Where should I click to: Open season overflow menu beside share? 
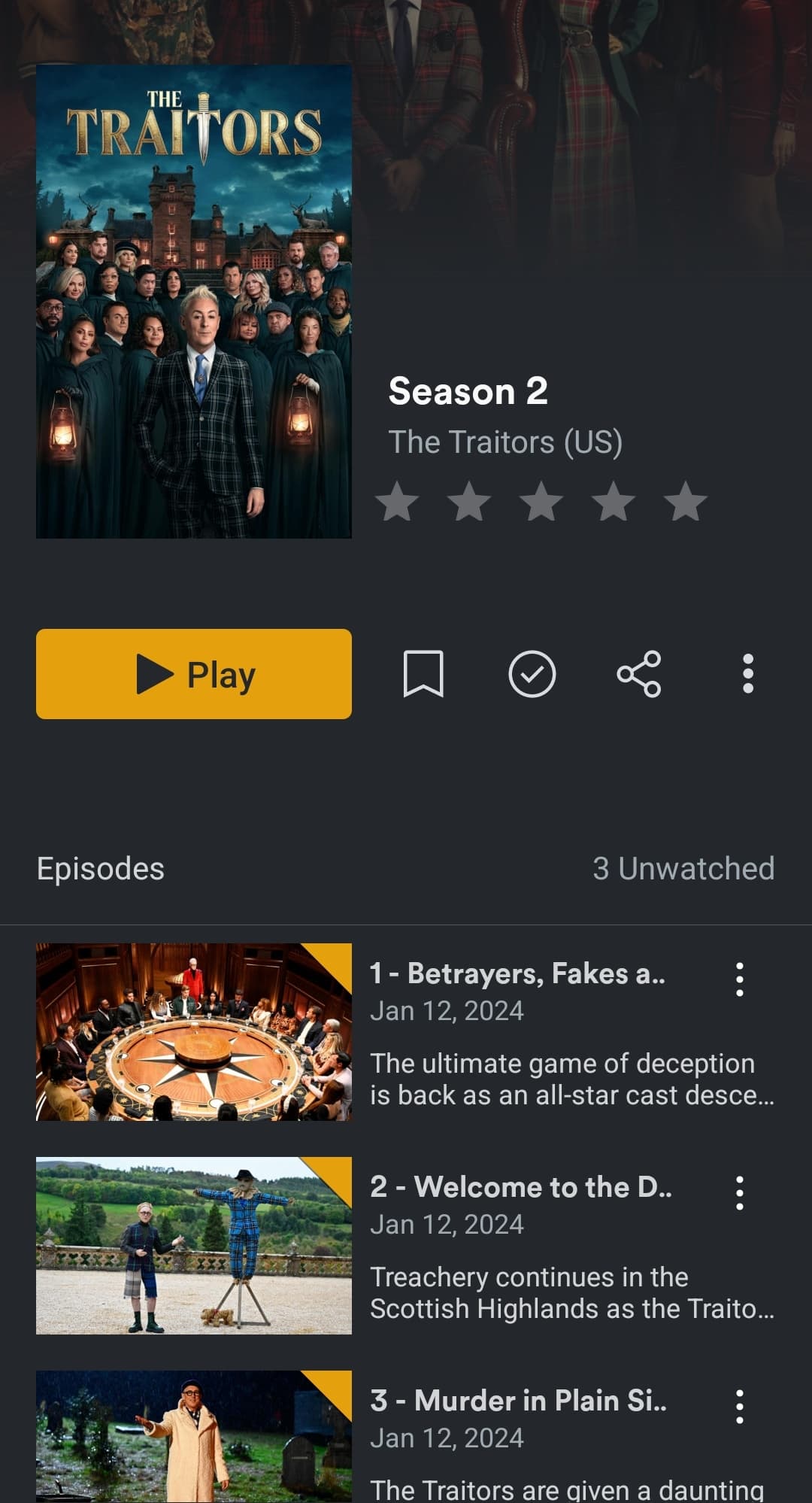[747, 673]
